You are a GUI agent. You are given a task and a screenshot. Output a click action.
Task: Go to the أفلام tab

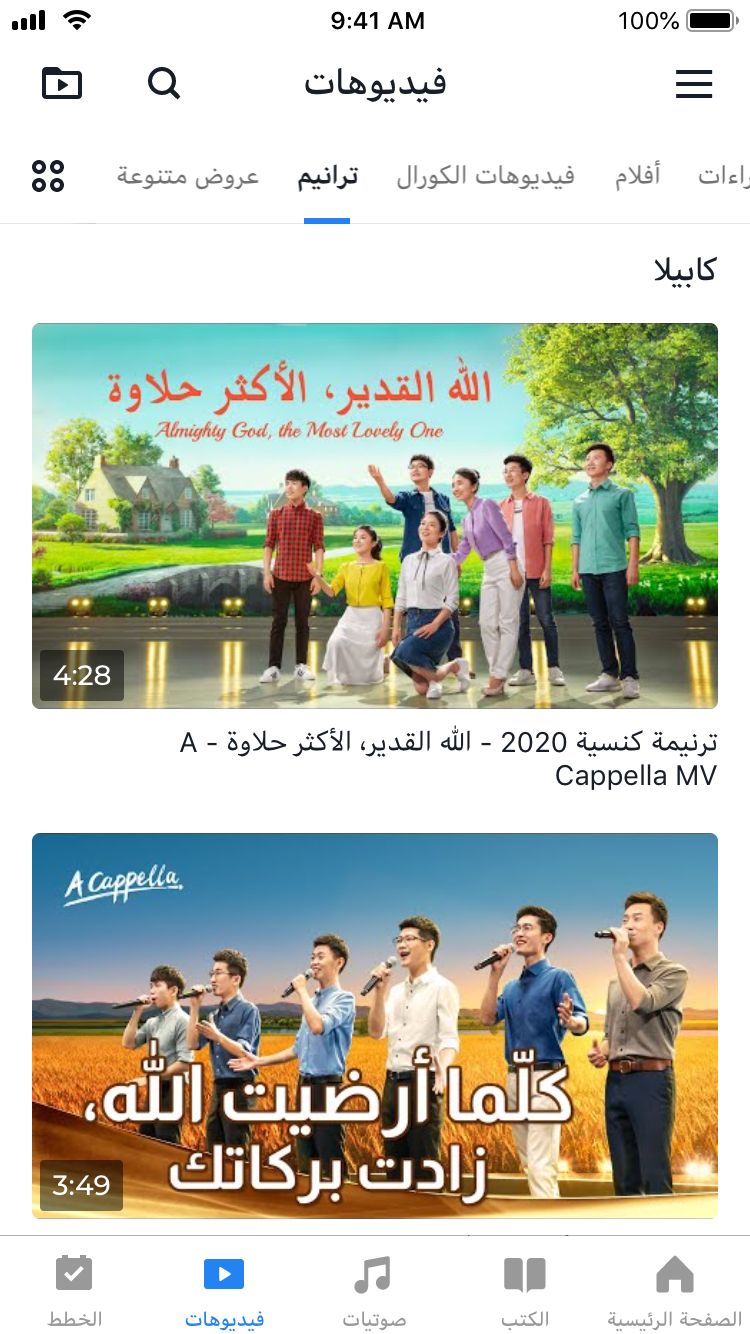tap(637, 177)
